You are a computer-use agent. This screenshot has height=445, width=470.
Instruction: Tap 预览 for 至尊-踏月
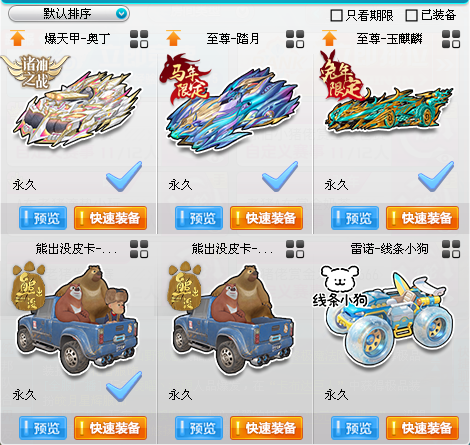coord(199,218)
